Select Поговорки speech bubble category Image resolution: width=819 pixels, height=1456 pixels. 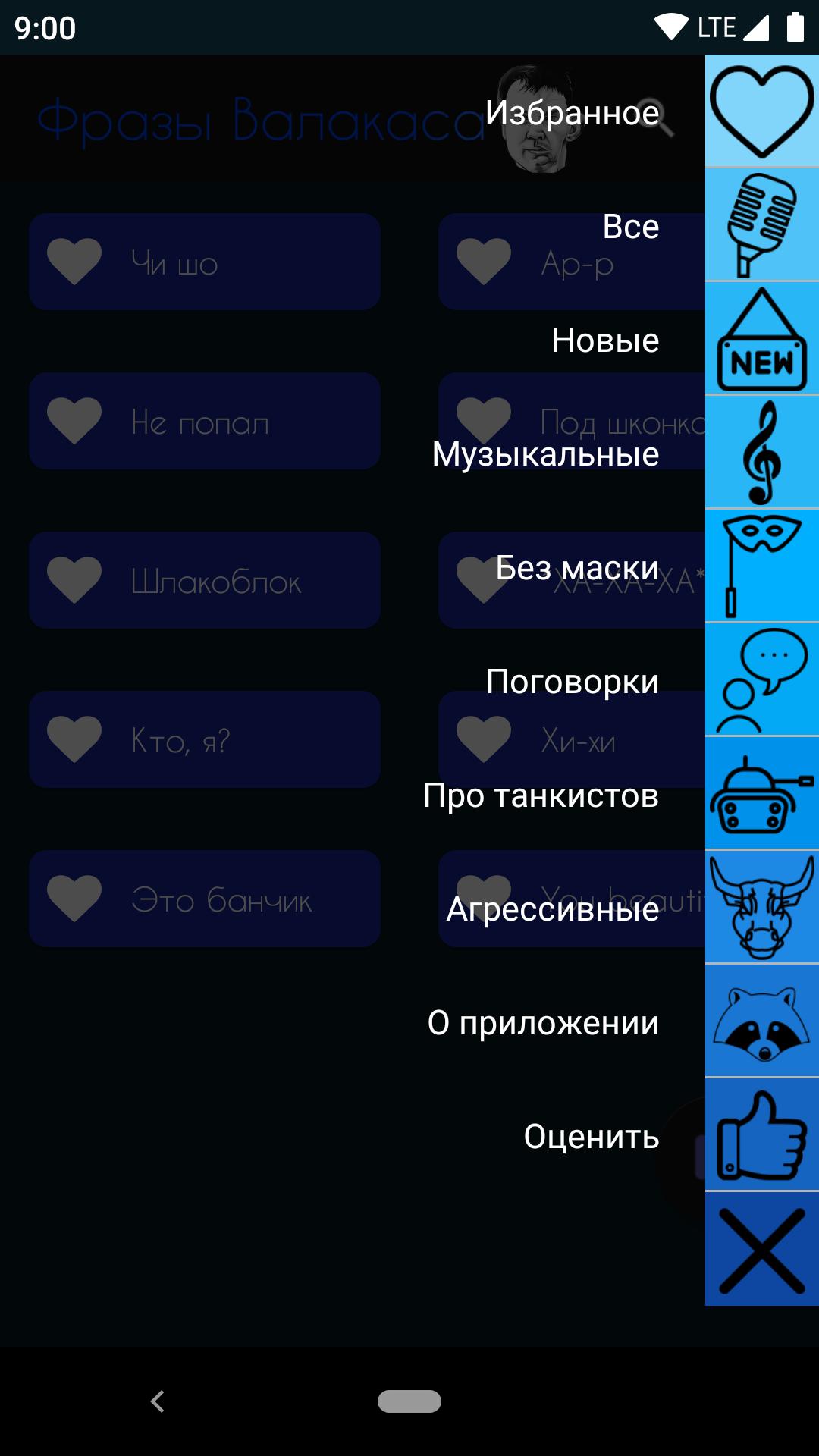click(761, 680)
